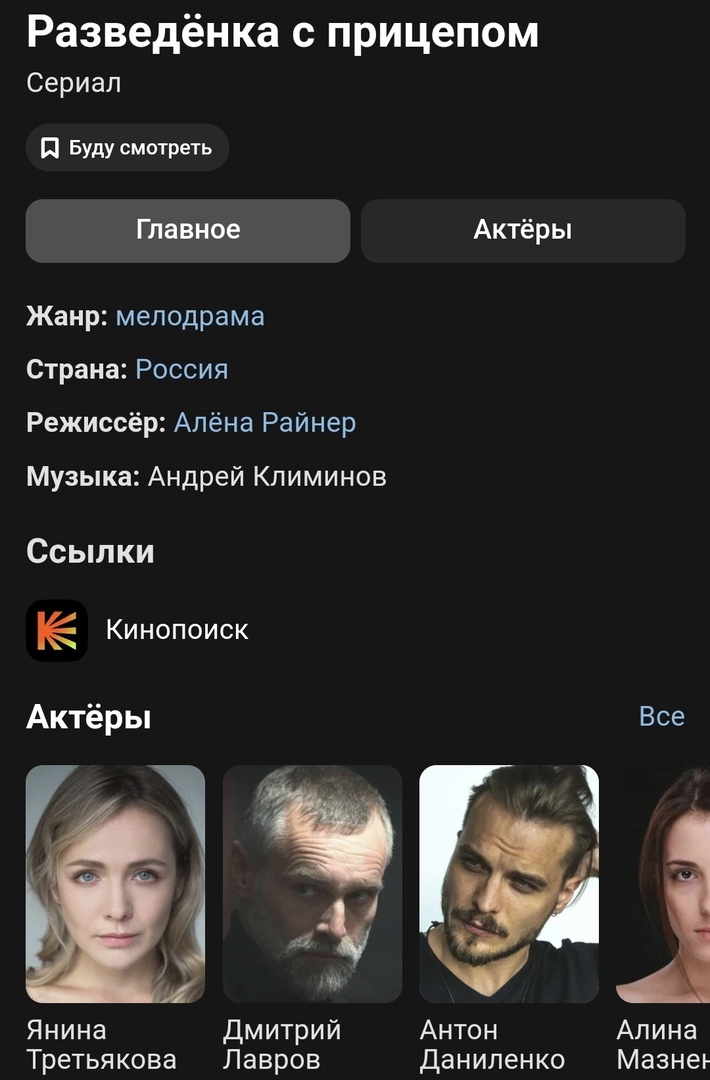Switch to the «Актёры» tab

click(522, 230)
